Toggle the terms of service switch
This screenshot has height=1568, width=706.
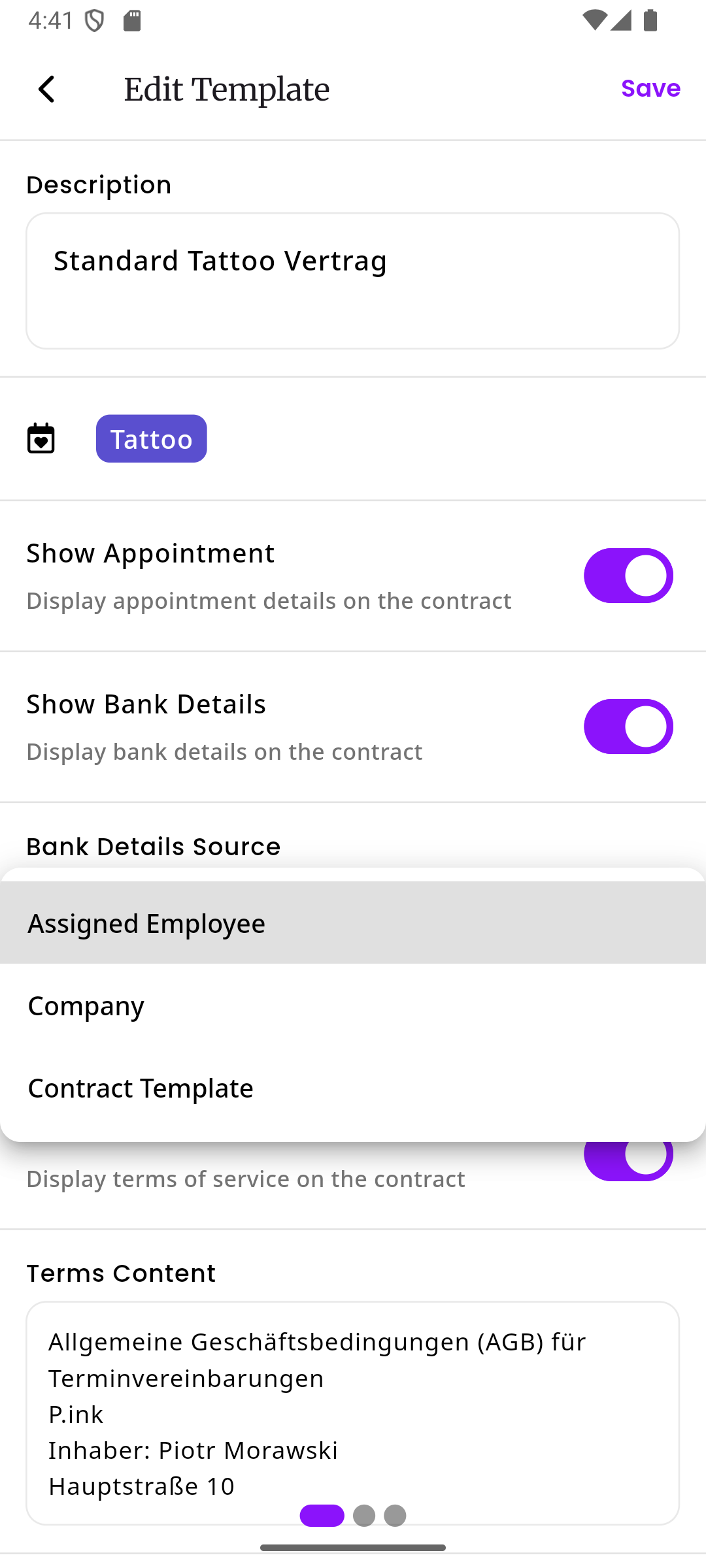628,1154
